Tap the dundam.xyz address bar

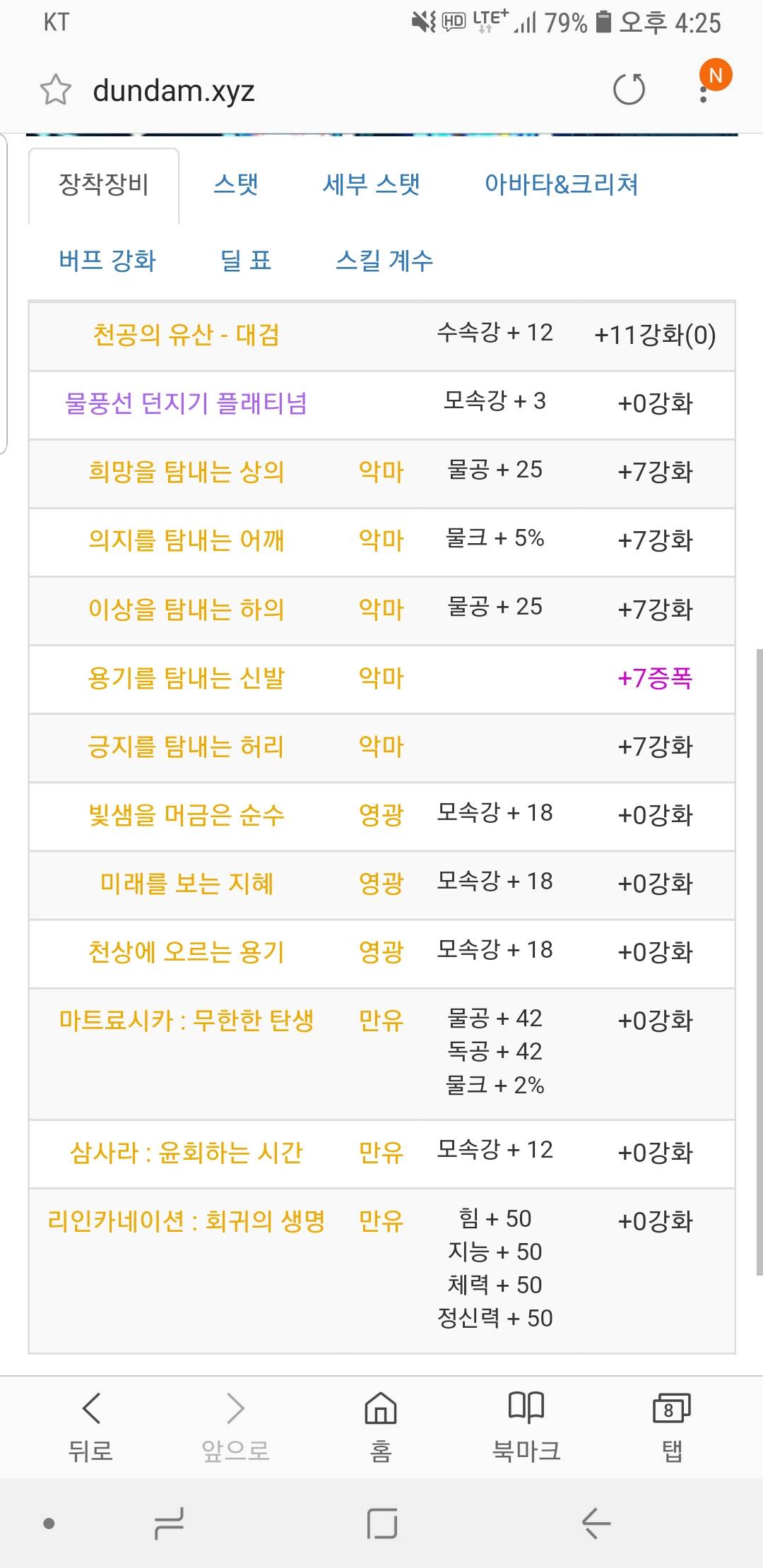tap(174, 90)
